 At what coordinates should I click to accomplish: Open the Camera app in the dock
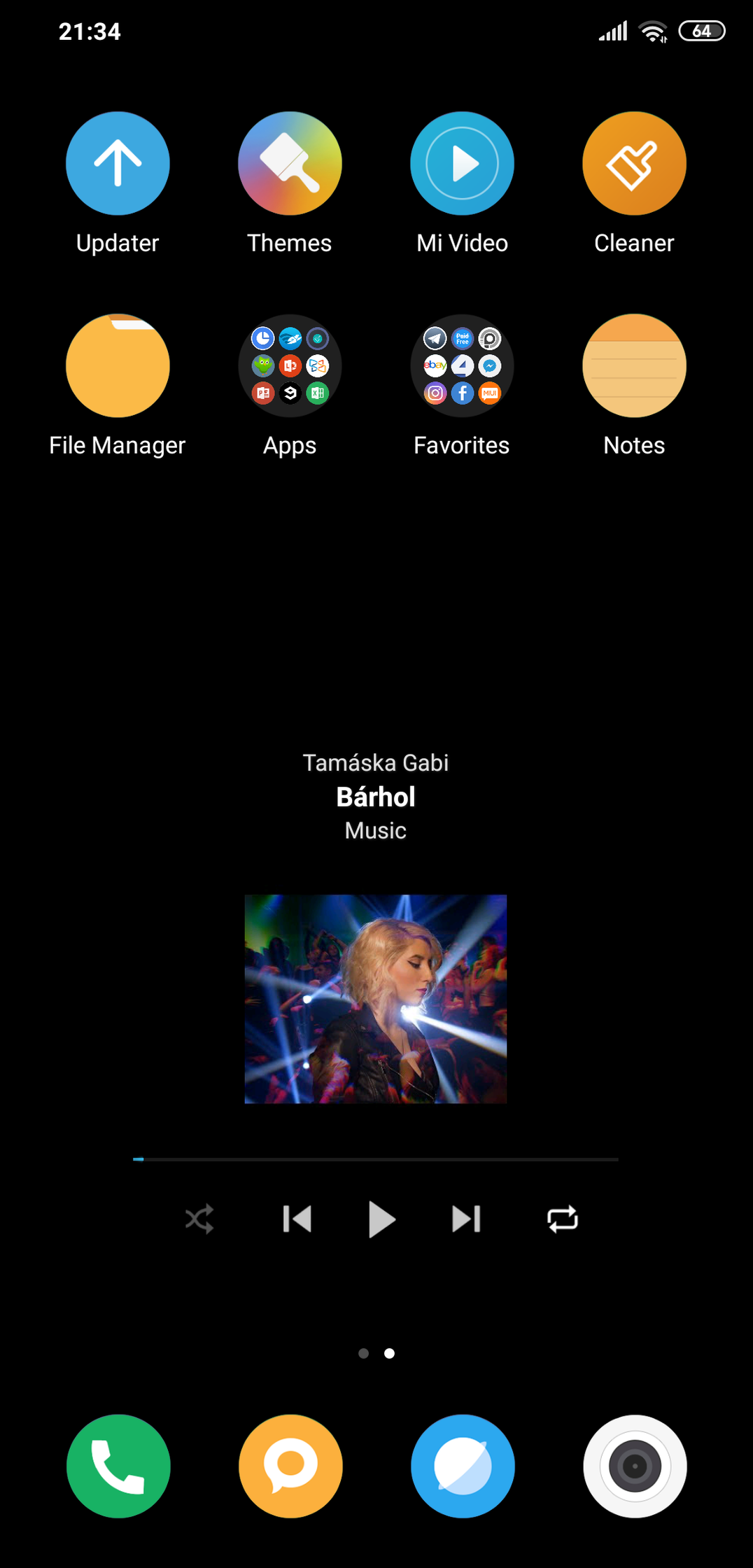(x=635, y=1466)
